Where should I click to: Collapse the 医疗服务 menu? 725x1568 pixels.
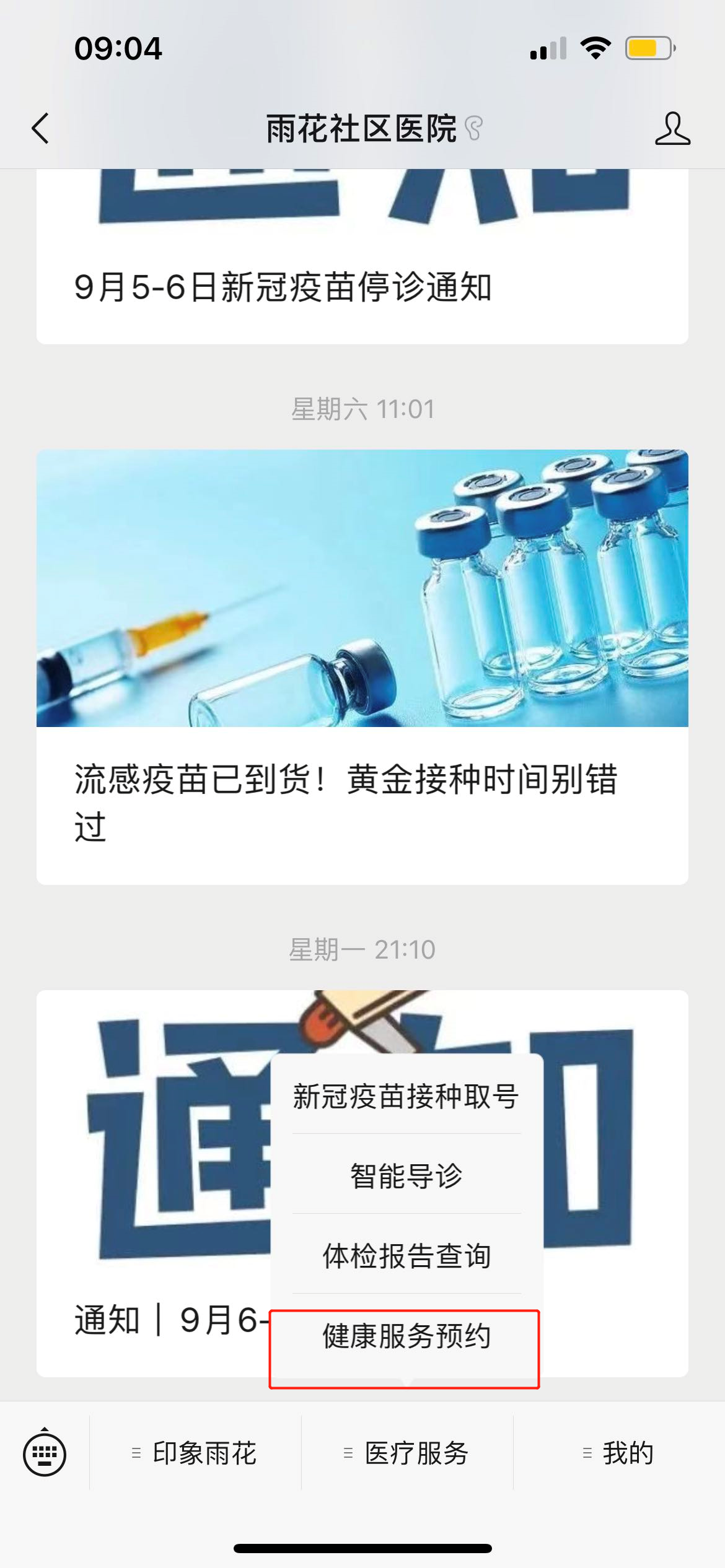408,1453
